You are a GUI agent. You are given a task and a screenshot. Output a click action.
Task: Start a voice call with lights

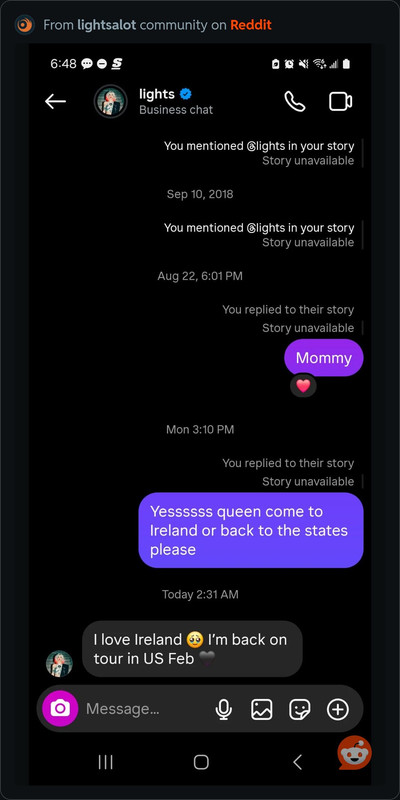click(x=294, y=102)
